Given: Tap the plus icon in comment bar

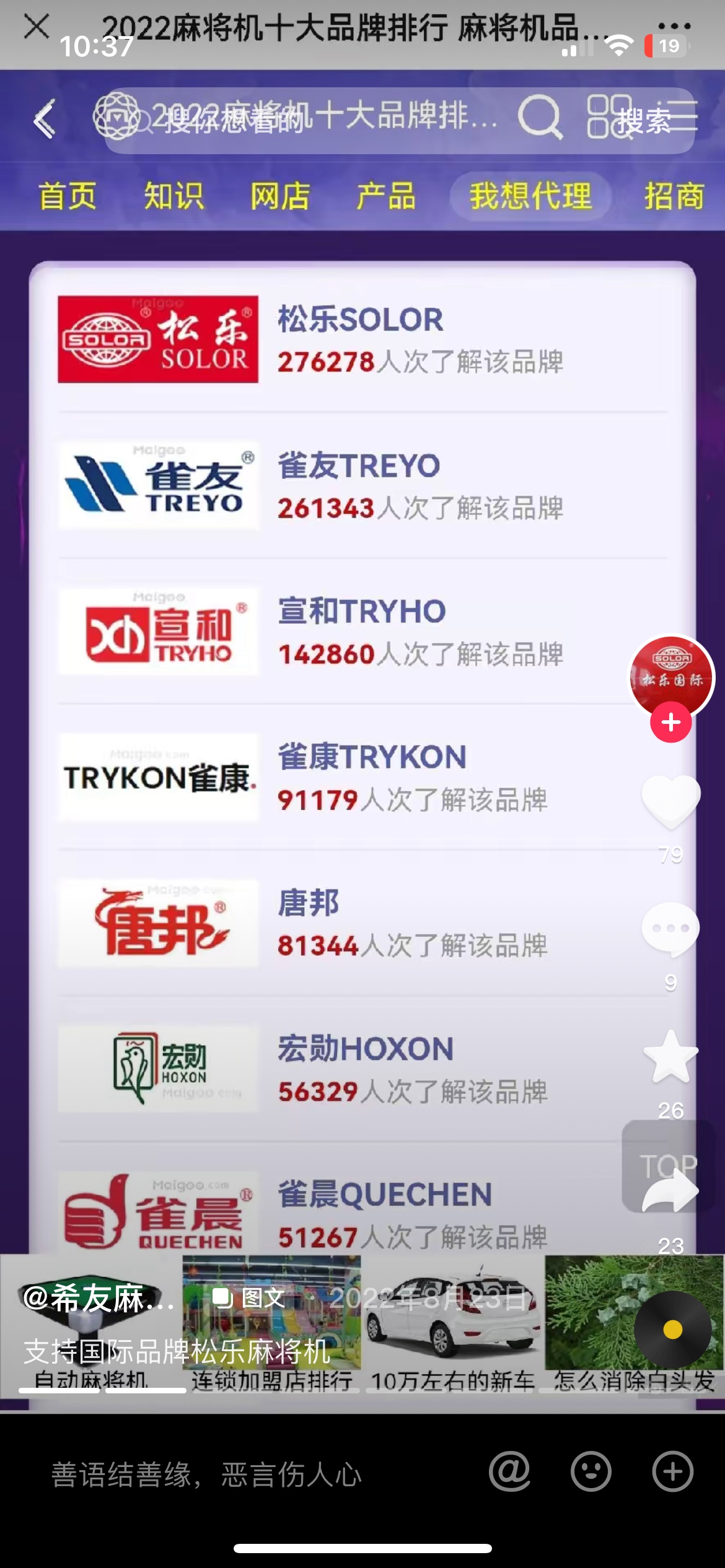Looking at the screenshot, I should coord(673,1472).
